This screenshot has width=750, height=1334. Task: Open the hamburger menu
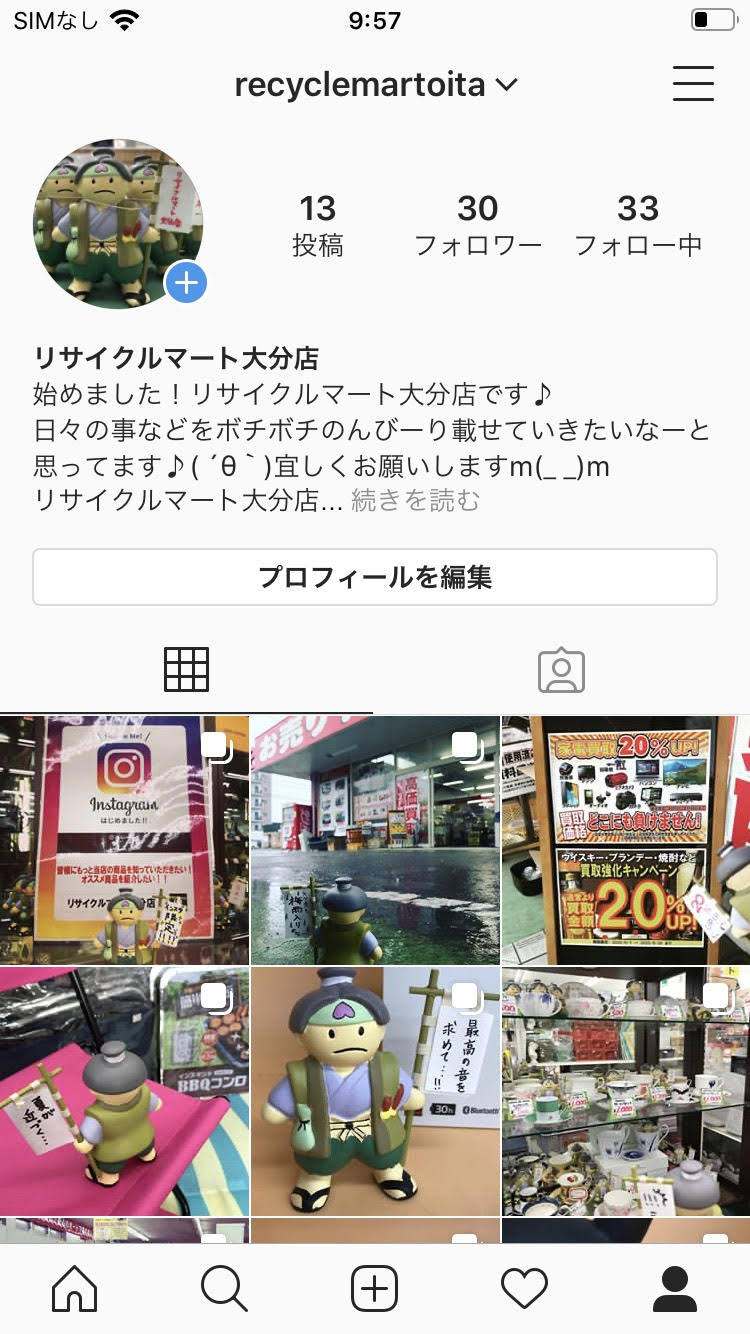(x=693, y=84)
